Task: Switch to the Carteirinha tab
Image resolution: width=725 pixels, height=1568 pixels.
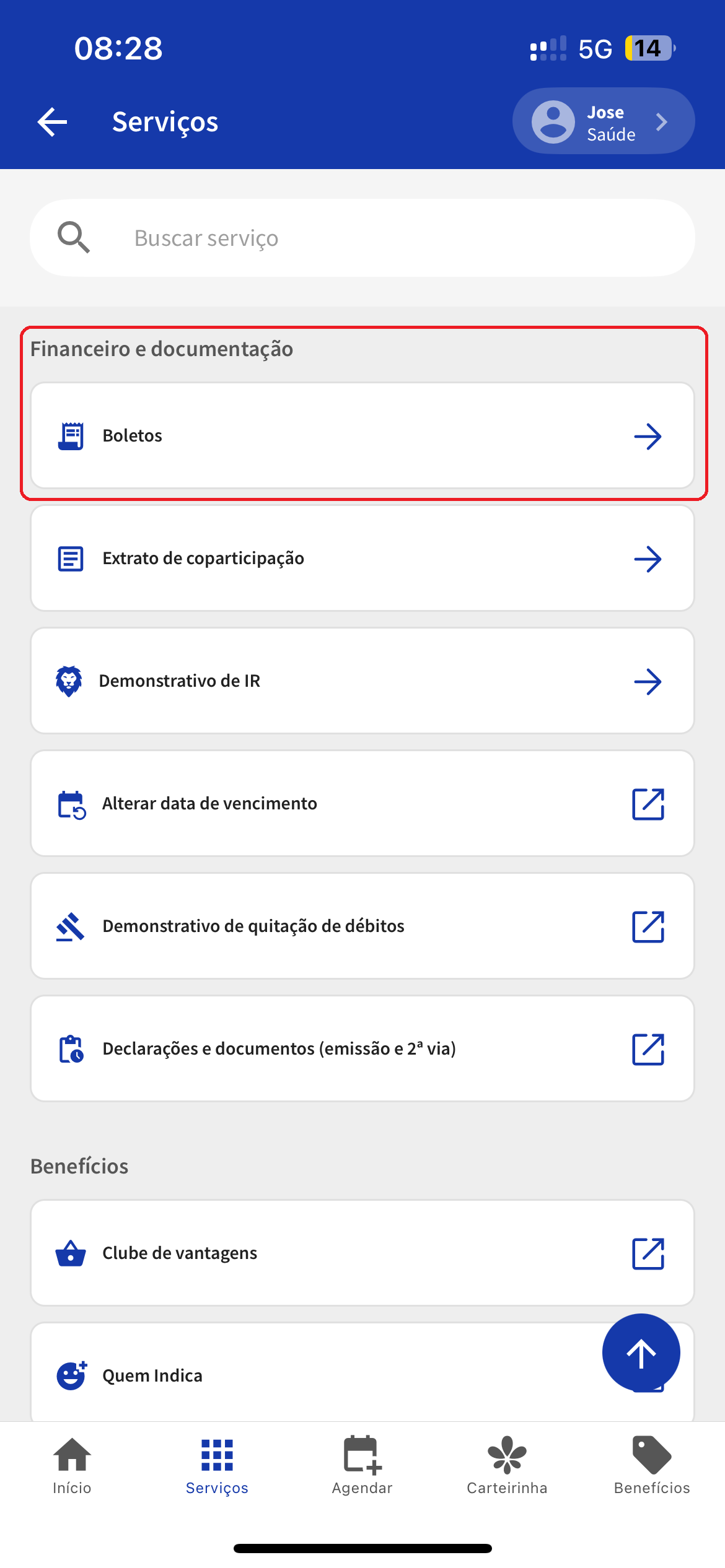Action: pos(507,1465)
